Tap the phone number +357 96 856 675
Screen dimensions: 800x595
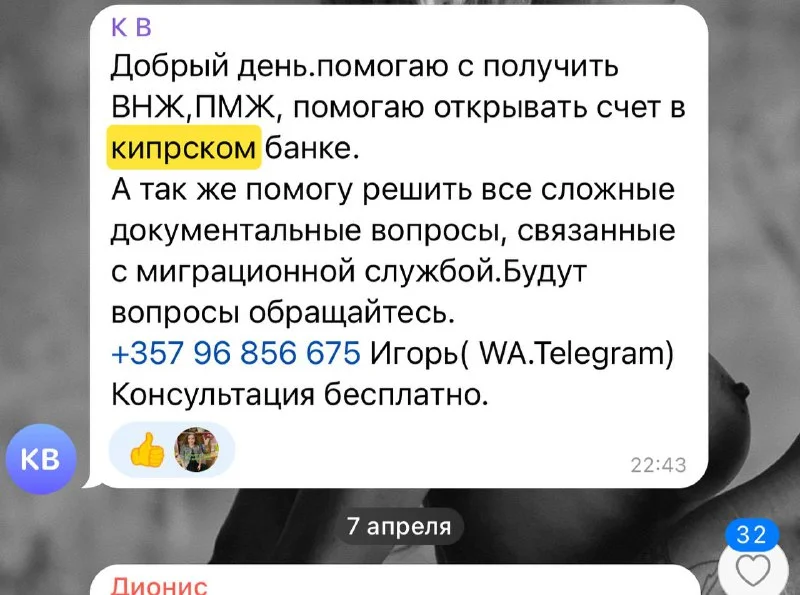coord(235,353)
